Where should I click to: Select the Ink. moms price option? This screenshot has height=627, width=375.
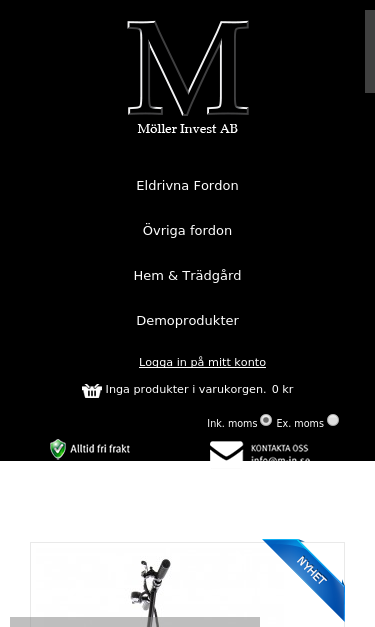pos(266,420)
